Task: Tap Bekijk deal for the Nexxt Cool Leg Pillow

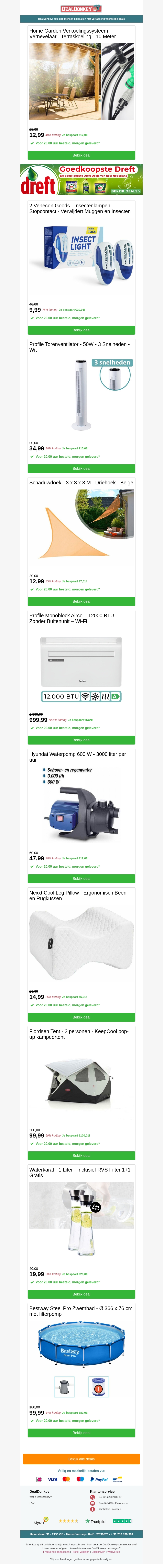Action: click(x=81, y=1017)
